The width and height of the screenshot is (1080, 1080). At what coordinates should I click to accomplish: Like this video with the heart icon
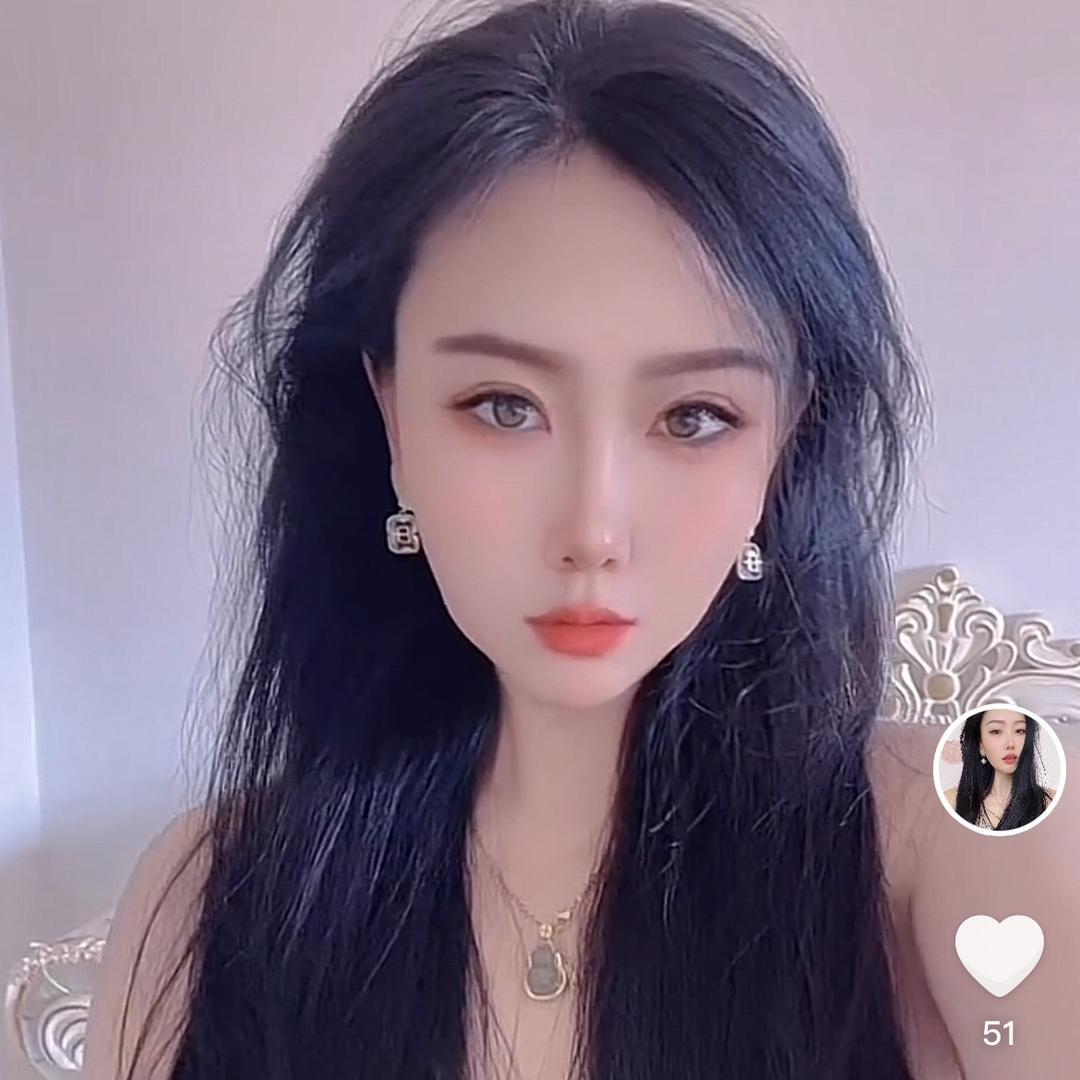(x=998, y=954)
